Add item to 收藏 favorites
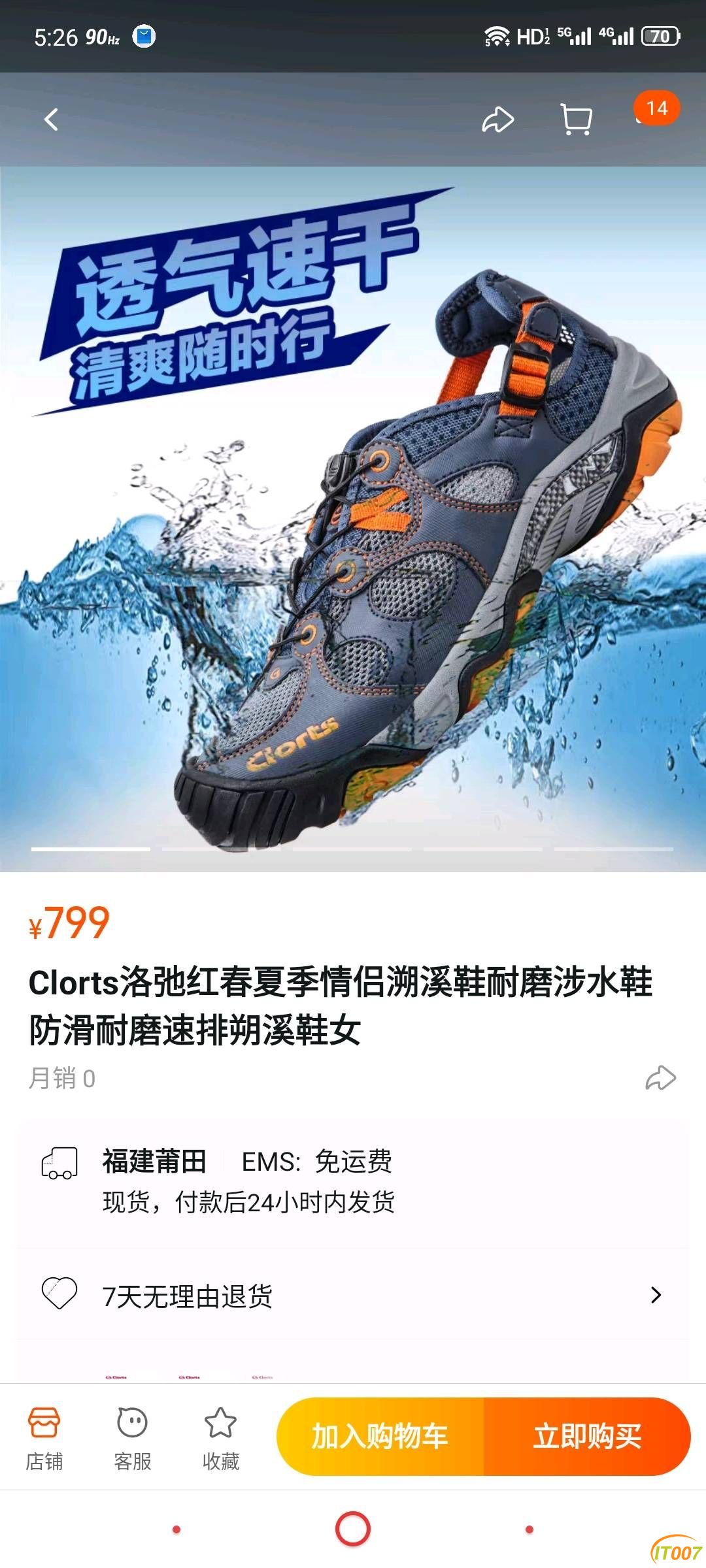Screen dimensions: 706x1568 (x=221, y=1437)
